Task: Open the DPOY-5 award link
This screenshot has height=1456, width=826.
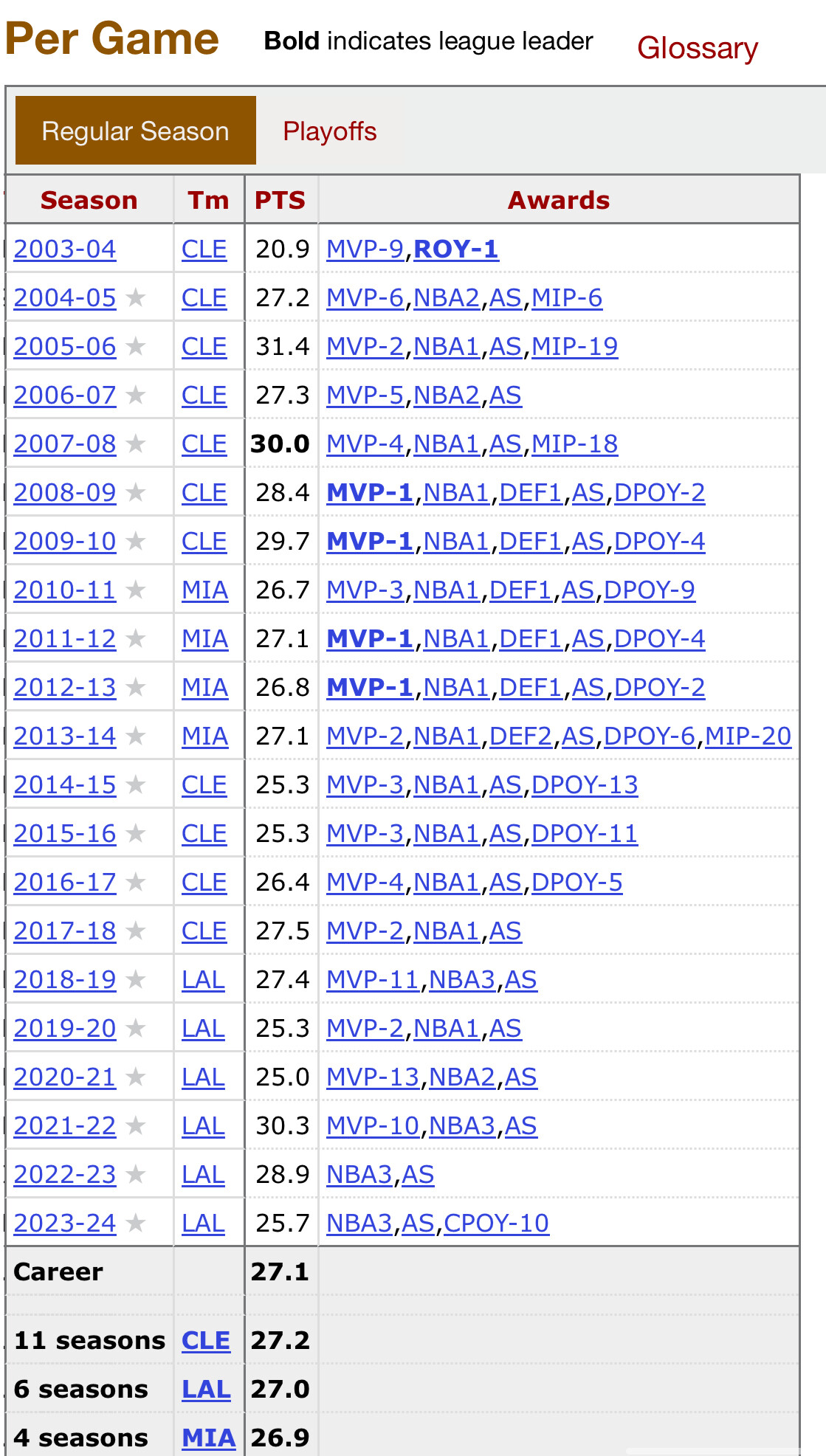Action: click(577, 883)
